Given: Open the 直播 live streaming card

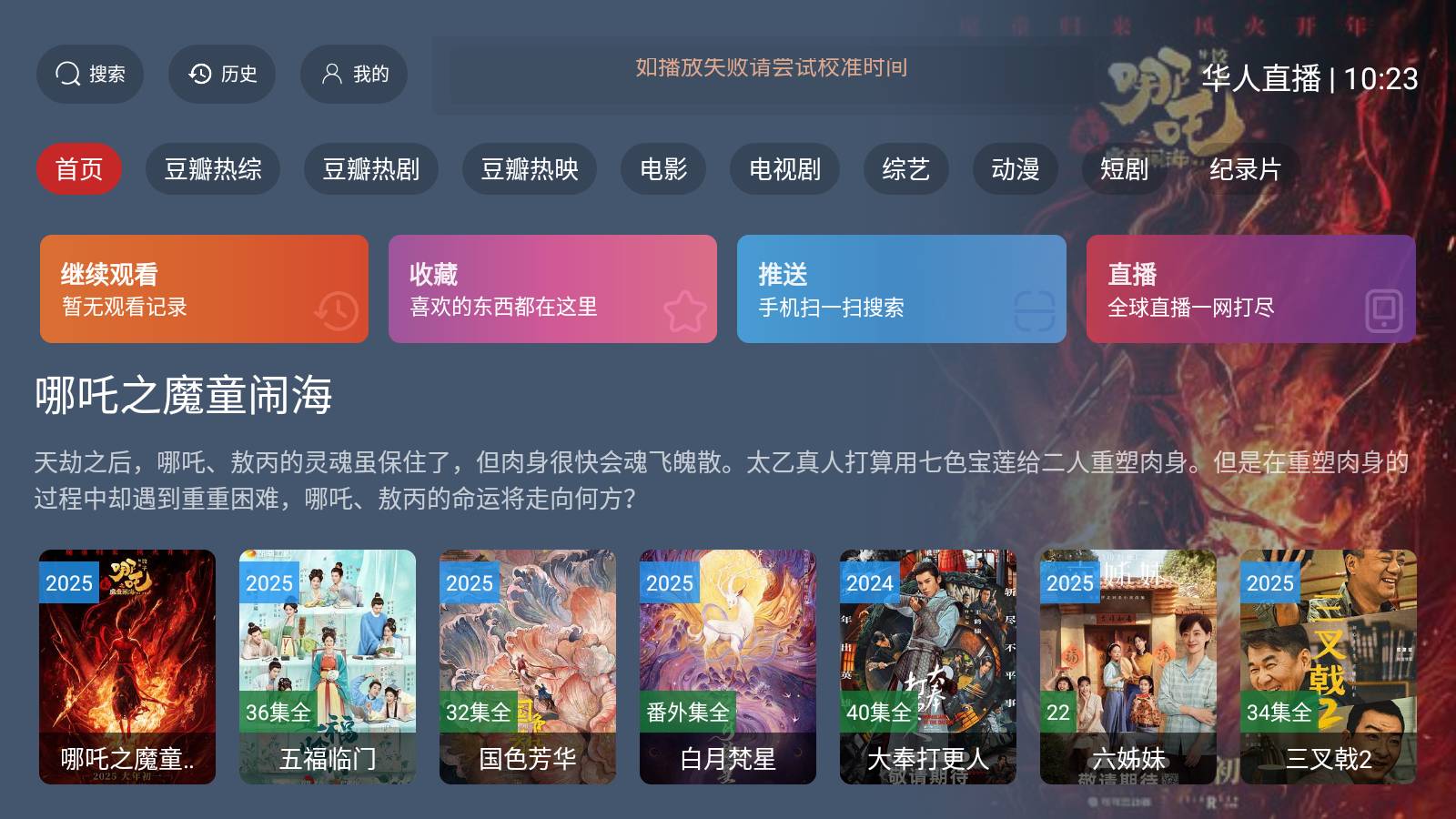Looking at the screenshot, I should click(1250, 289).
